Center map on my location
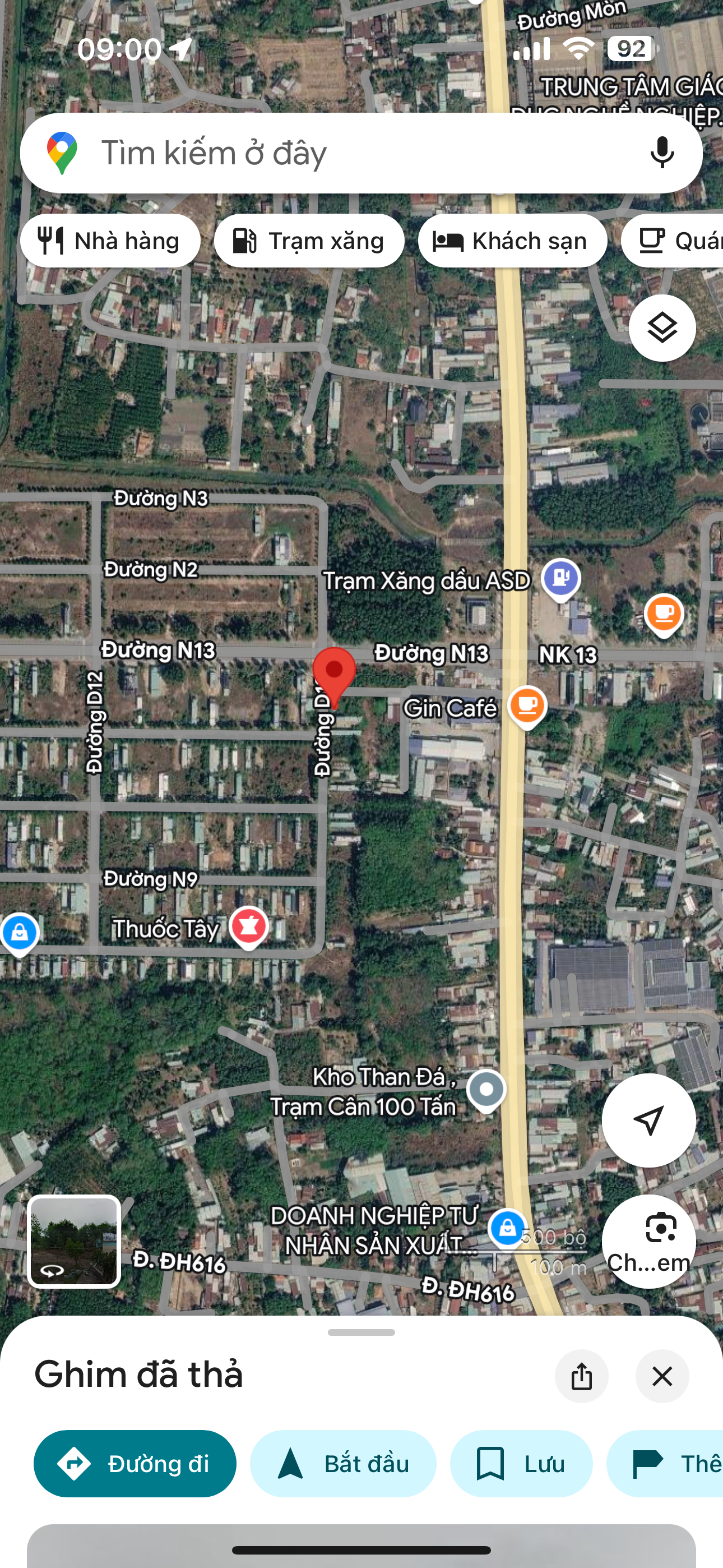 [648, 1120]
